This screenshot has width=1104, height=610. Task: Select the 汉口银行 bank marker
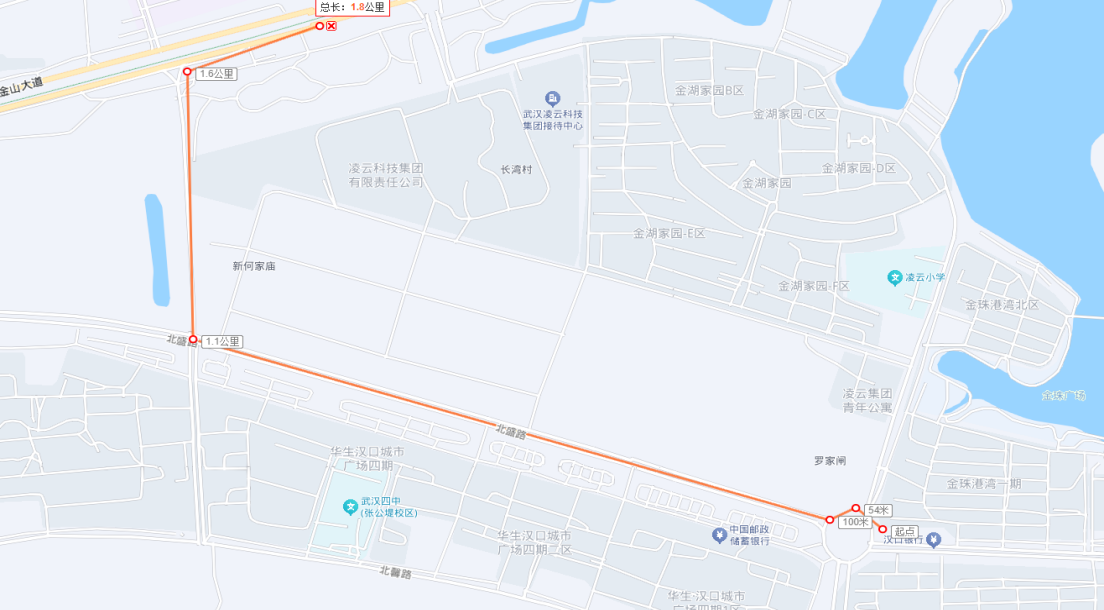click(x=933, y=540)
